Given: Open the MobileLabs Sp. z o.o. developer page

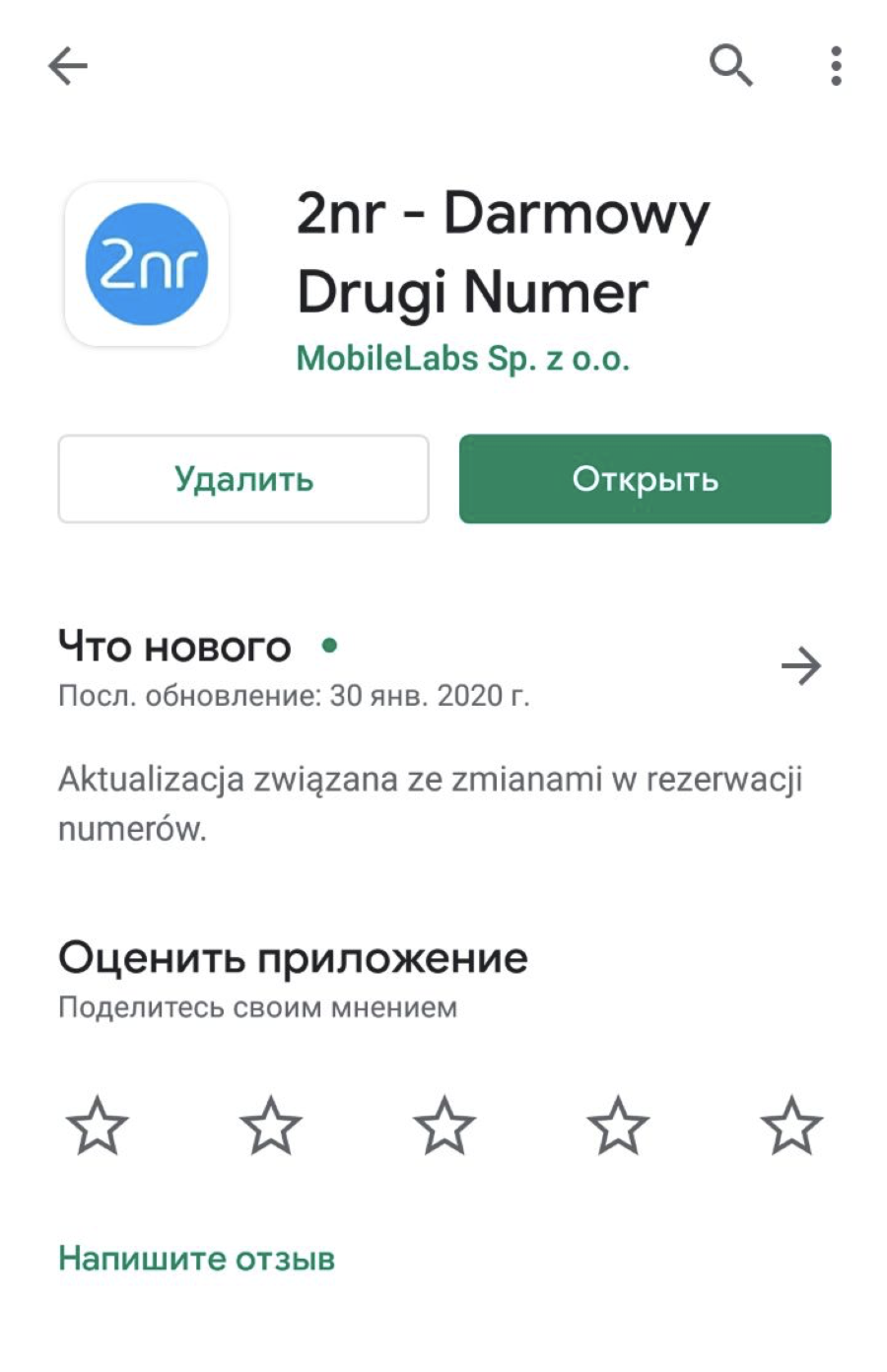Looking at the screenshot, I should pos(462,359).
